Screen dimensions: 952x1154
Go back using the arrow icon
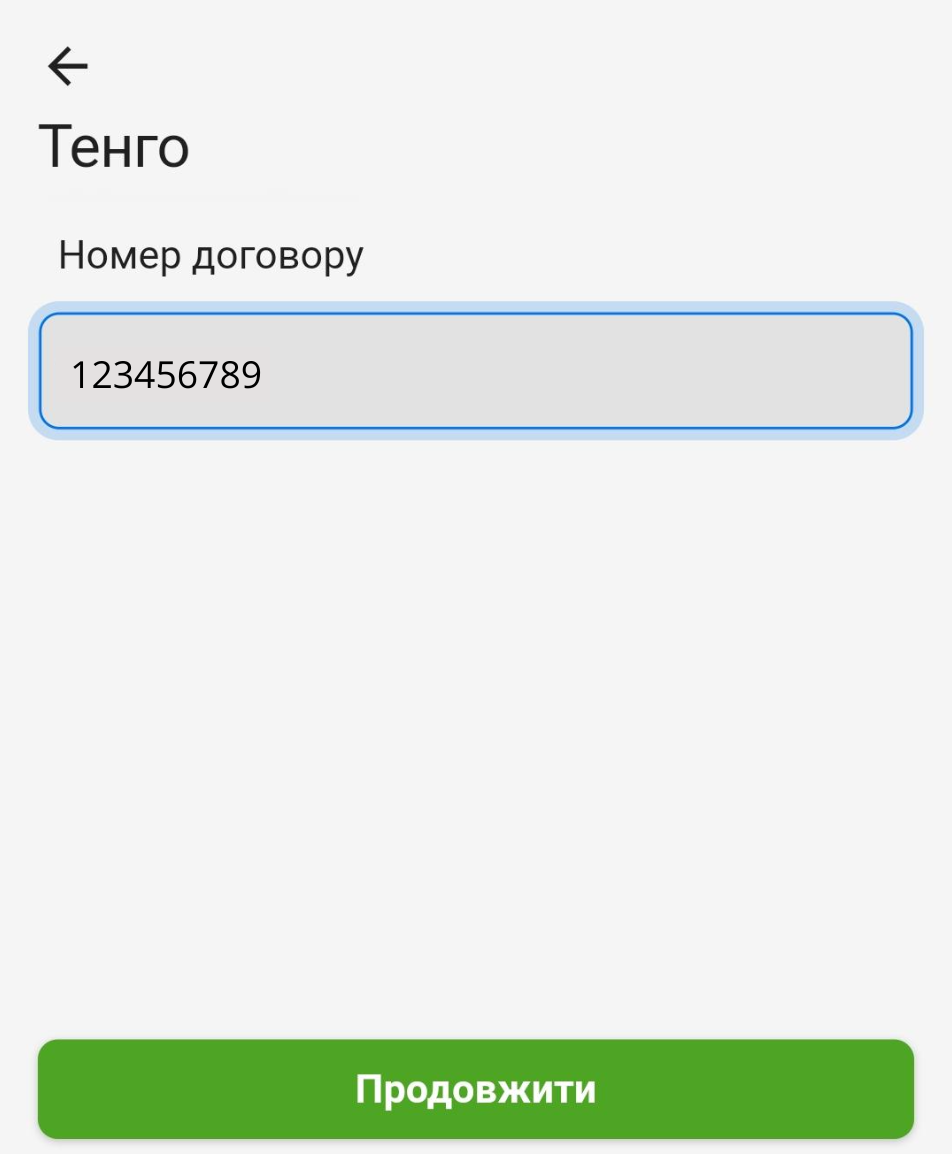(x=68, y=67)
